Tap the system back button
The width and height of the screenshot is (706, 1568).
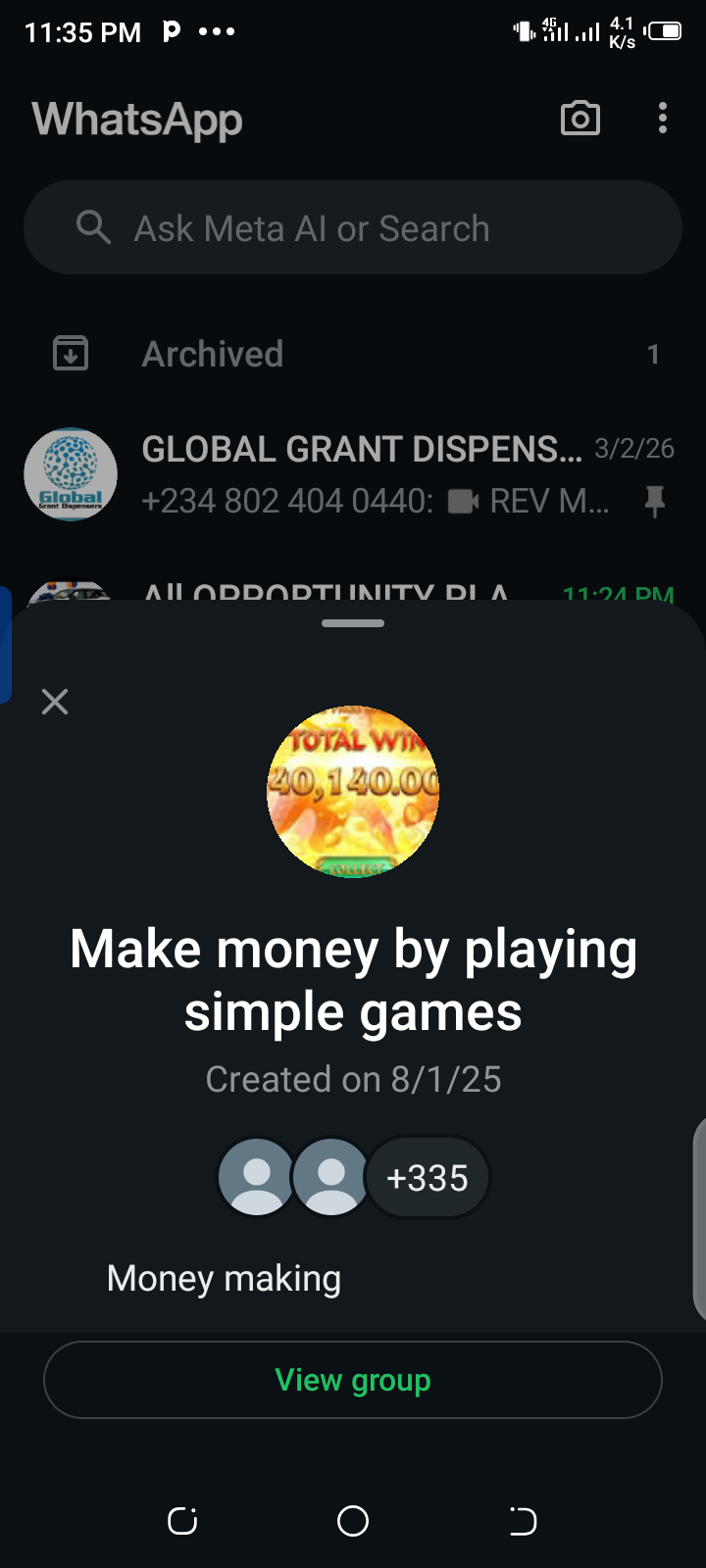click(x=523, y=1521)
